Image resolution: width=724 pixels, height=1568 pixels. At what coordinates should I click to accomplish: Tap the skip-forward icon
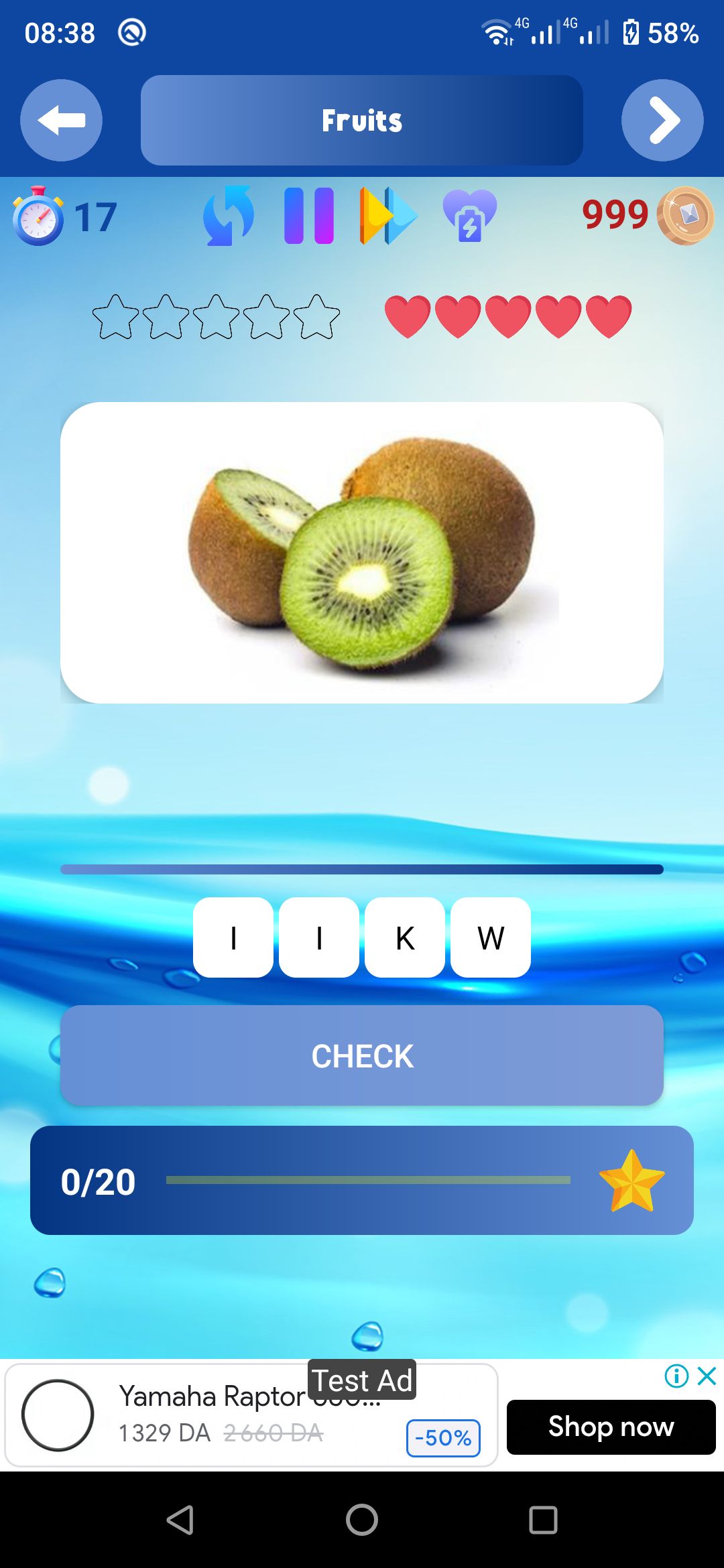click(387, 216)
